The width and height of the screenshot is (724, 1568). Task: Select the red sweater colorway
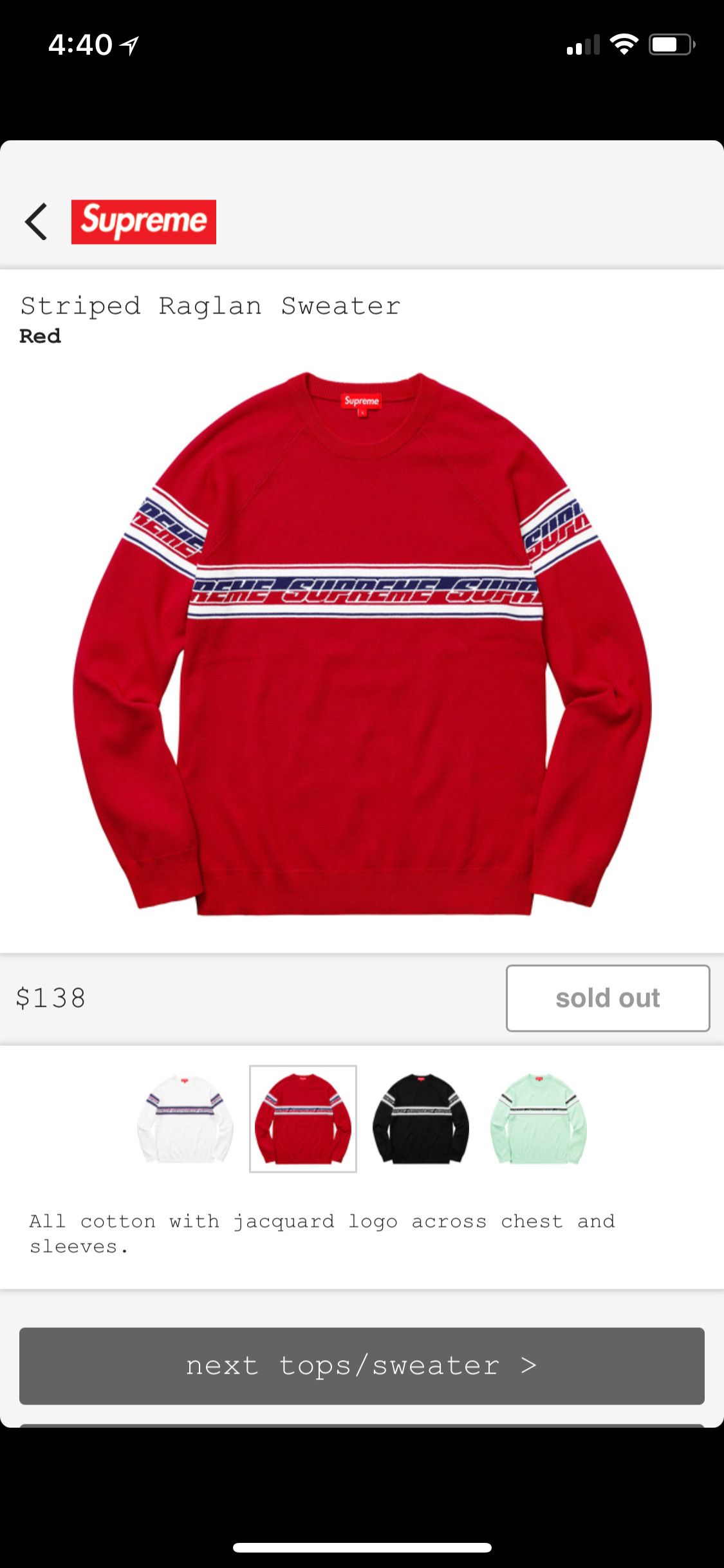click(303, 1119)
